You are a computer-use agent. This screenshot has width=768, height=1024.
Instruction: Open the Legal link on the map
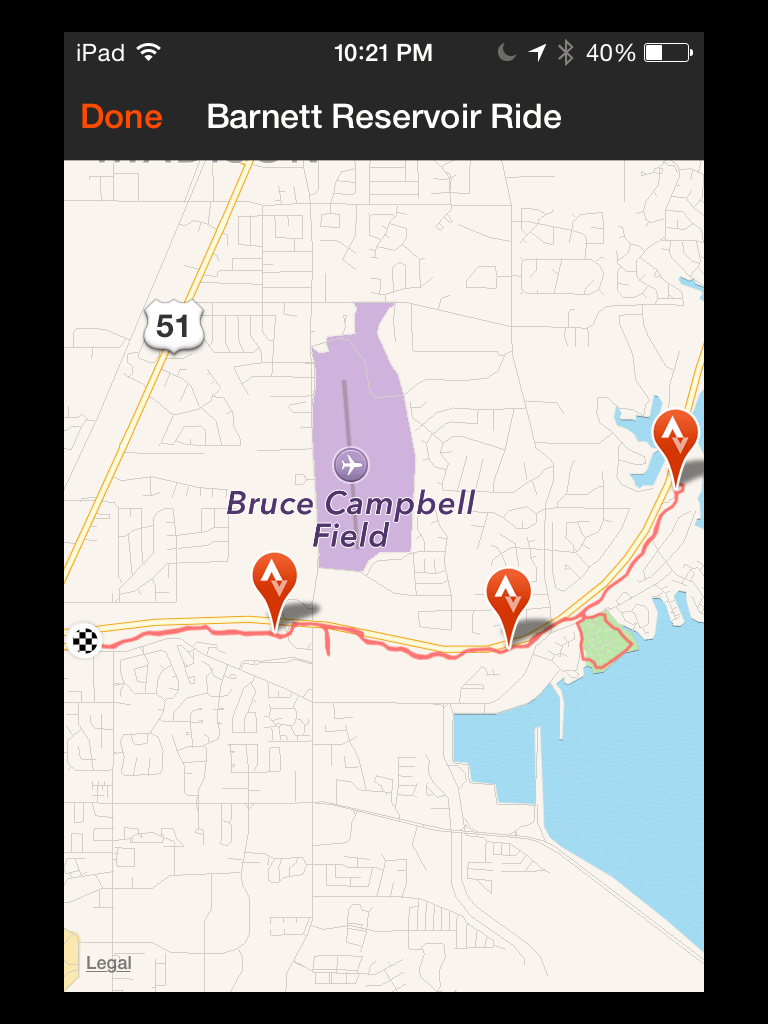(108, 963)
